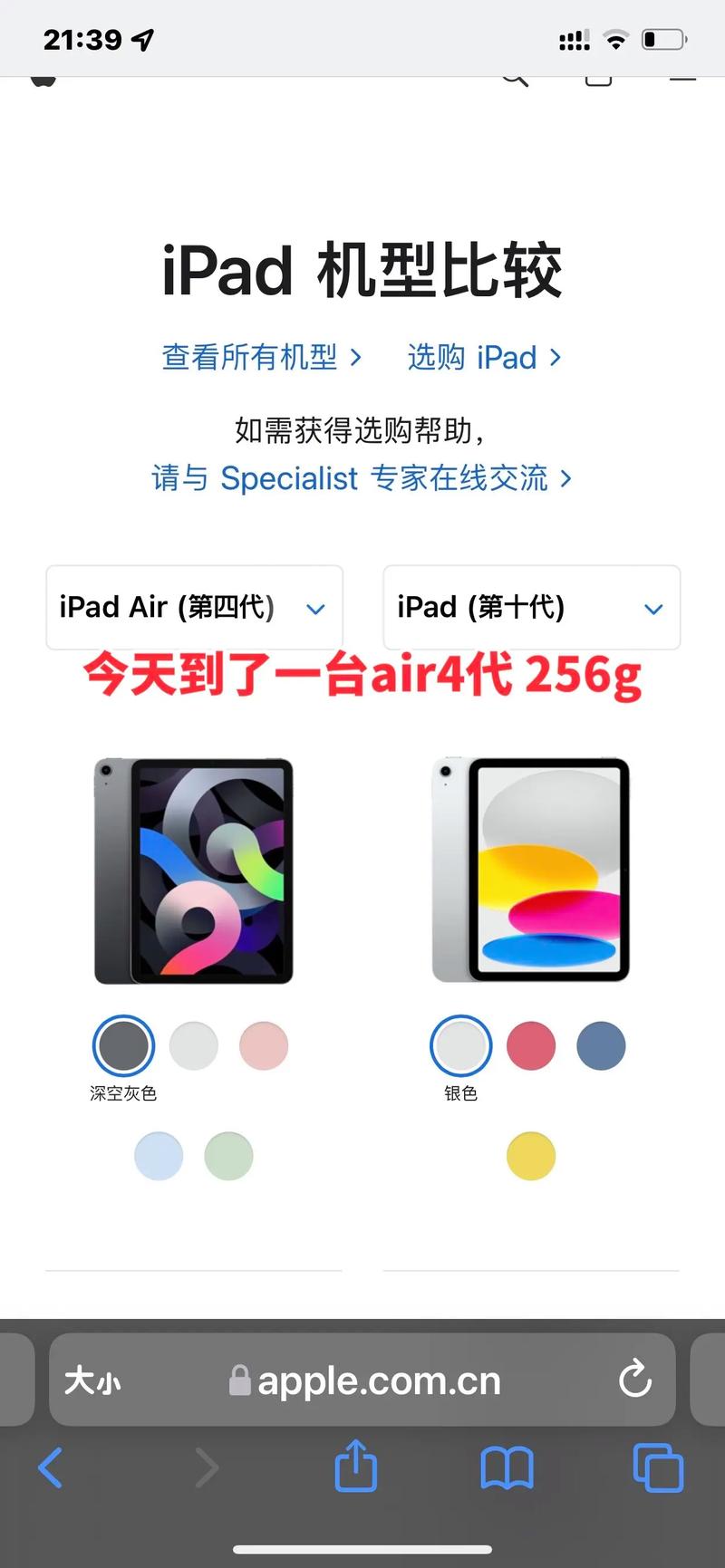Viewport: 725px width, 1568px height.
Task: Tap the share icon in Safari toolbar
Action: pyautogui.click(x=355, y=1467)
